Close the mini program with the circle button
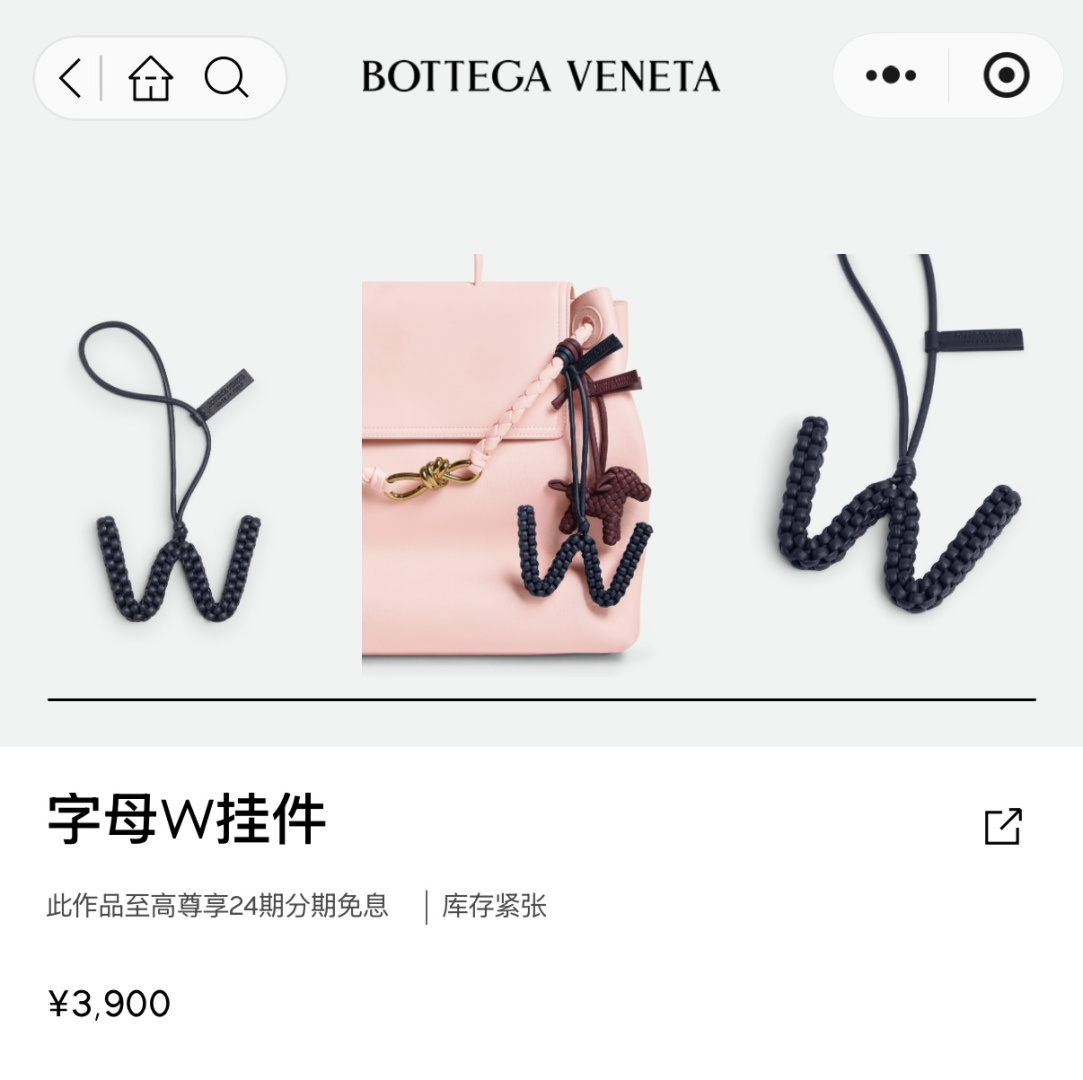The width and height of the screenshot is (1083, 1080). point(1006,76)
